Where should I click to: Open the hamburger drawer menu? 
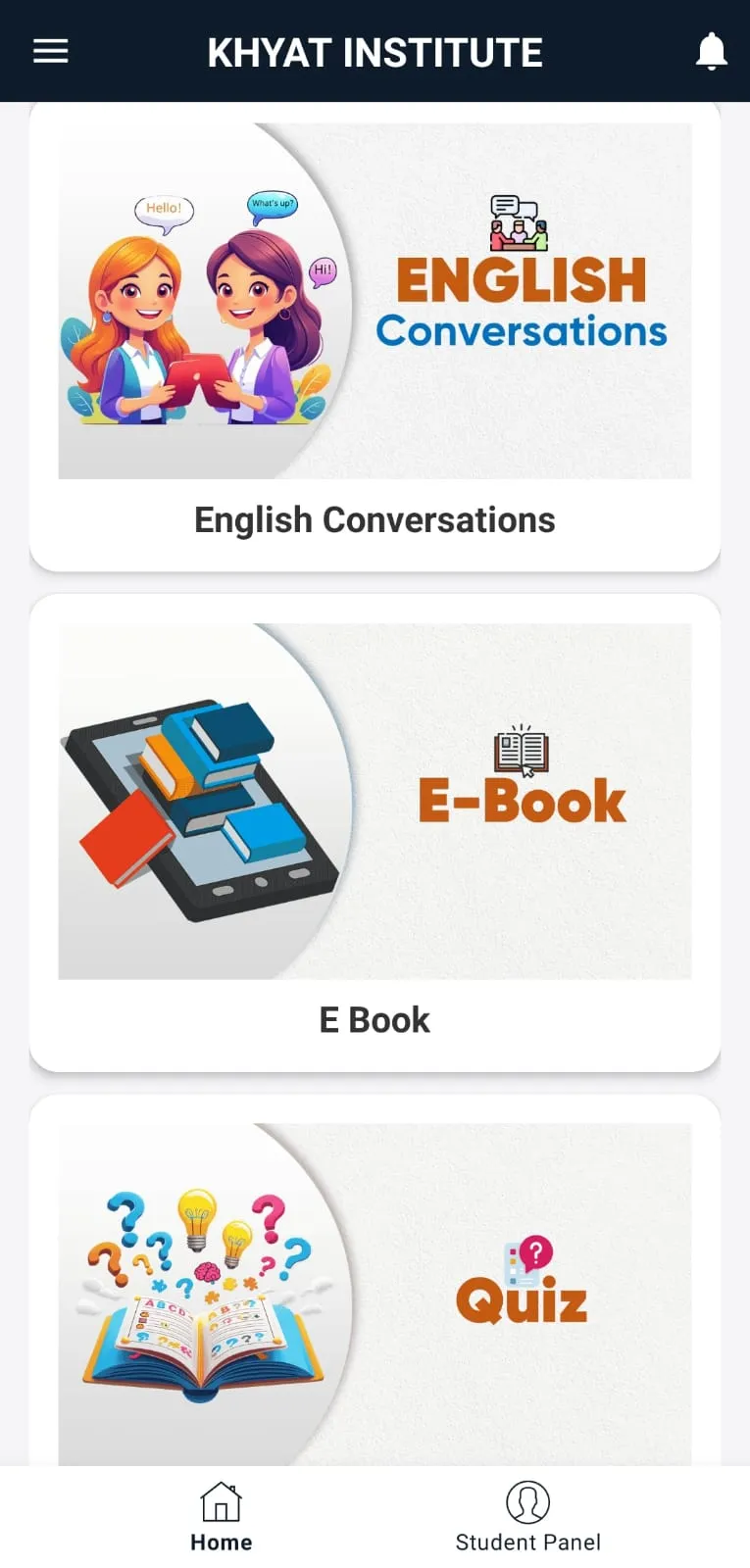tap(51, 51)
